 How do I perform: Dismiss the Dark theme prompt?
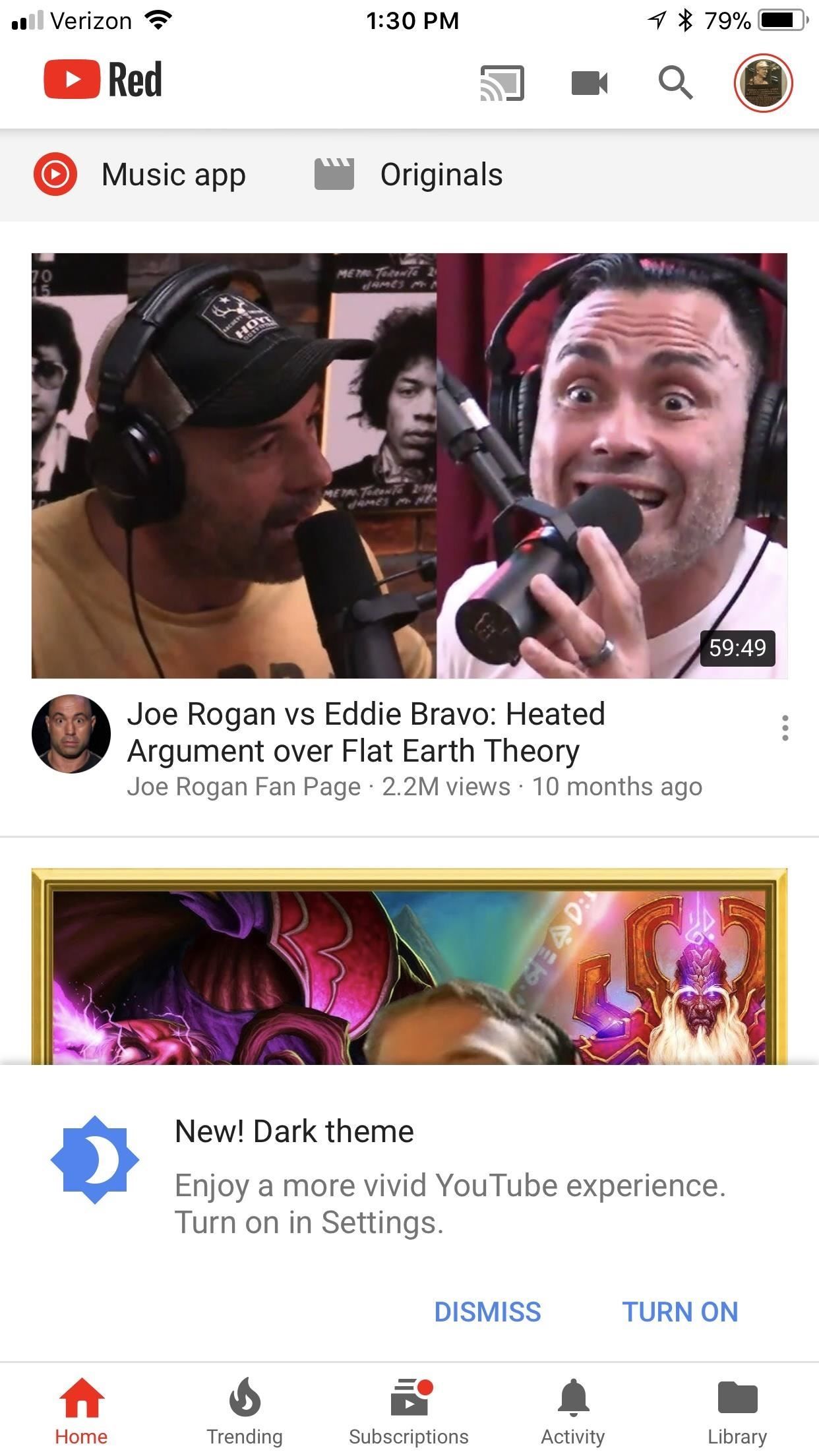(x=487, y=1312)
